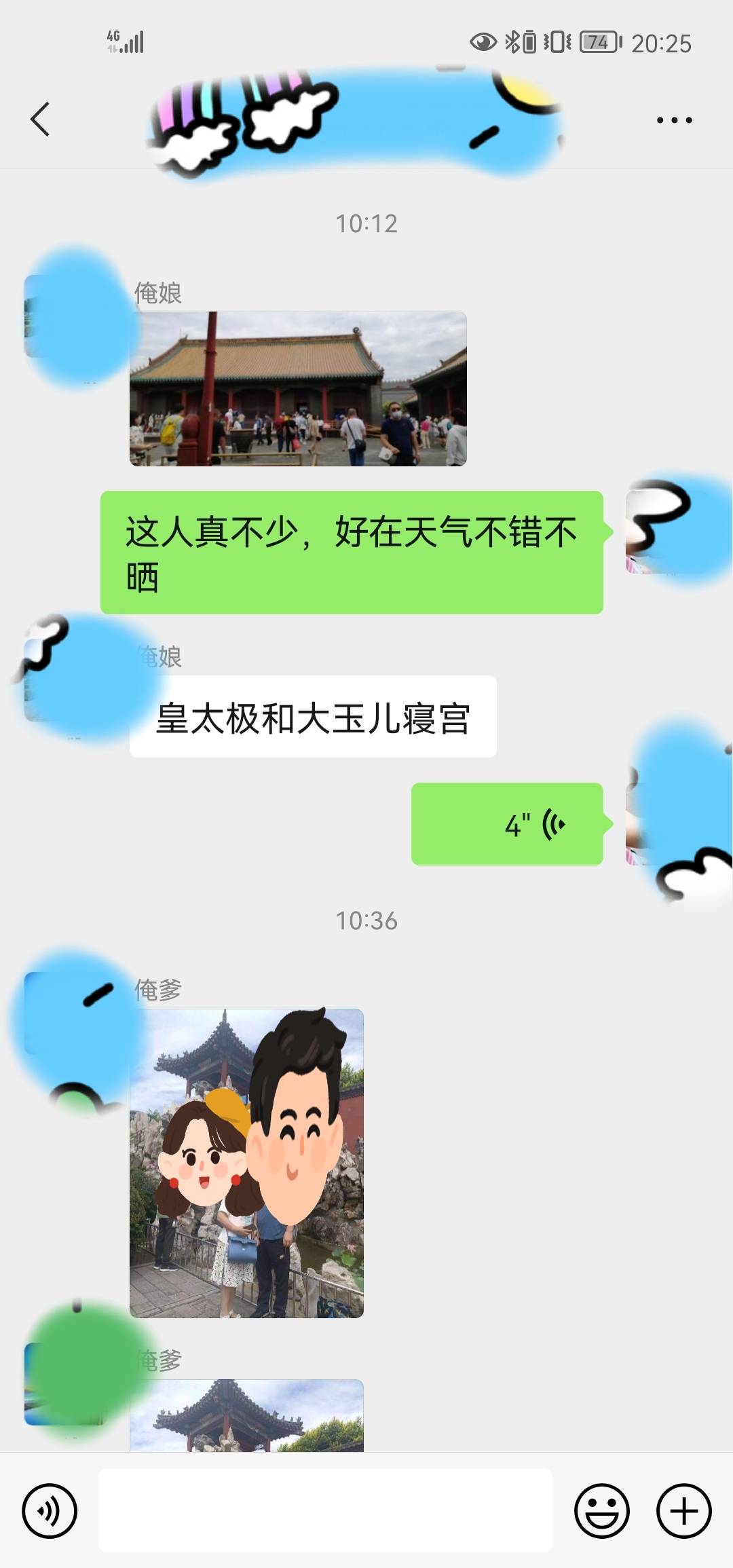The image size is (733, 1568).
Task: Tap 俺爹's profile avatar
Action: (75, 1011)
